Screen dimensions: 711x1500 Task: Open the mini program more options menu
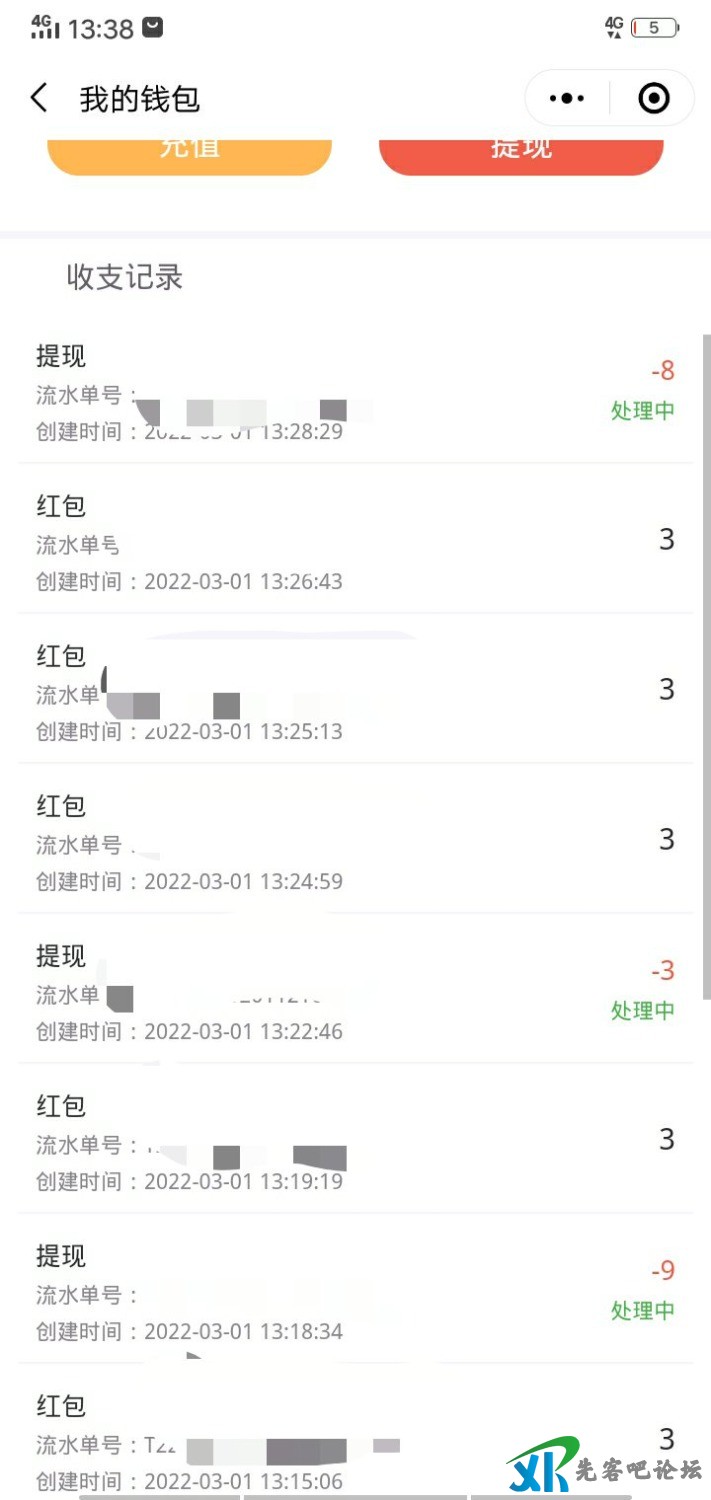pos(567,98)
